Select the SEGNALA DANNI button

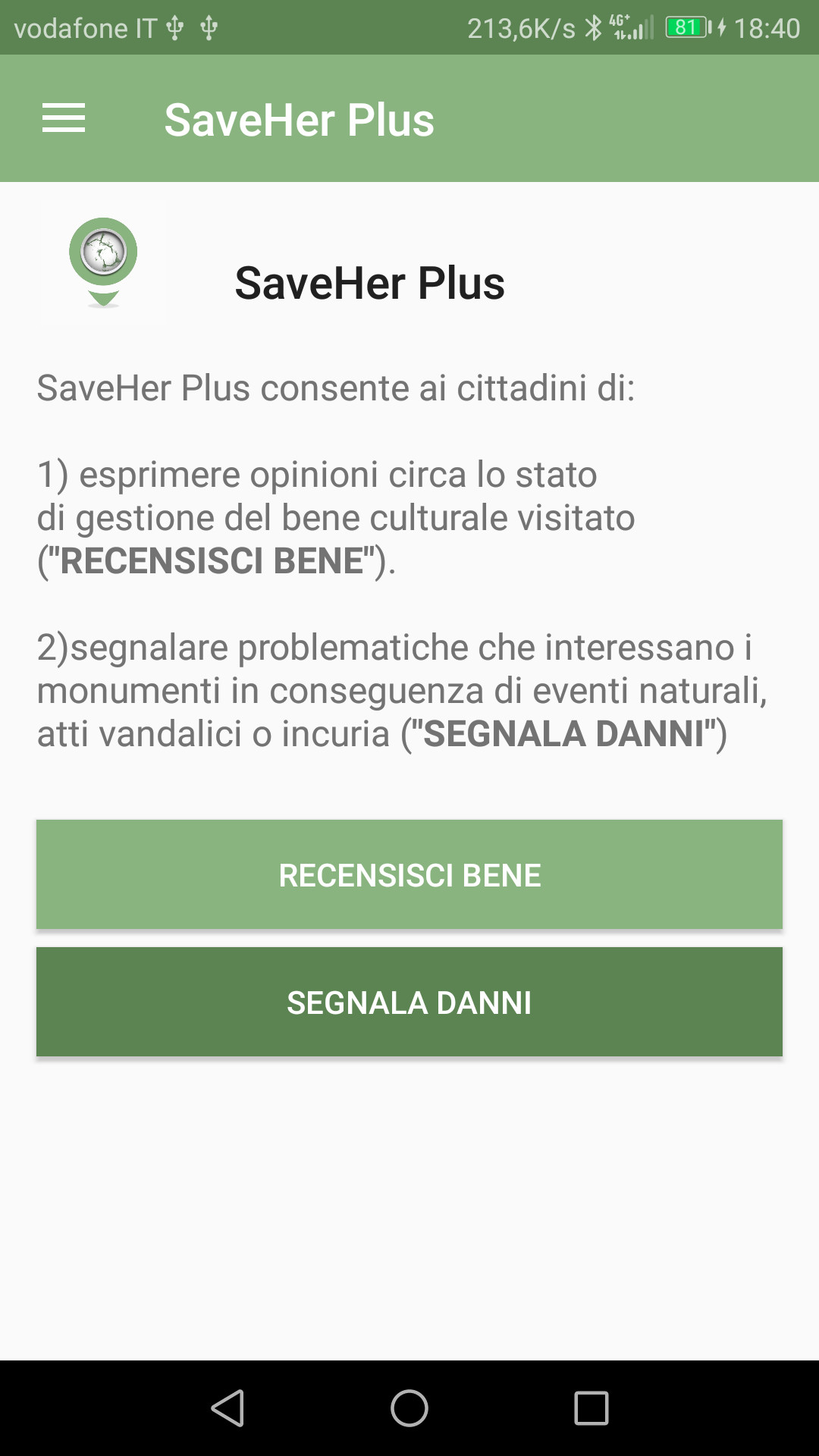point(409,1002)
